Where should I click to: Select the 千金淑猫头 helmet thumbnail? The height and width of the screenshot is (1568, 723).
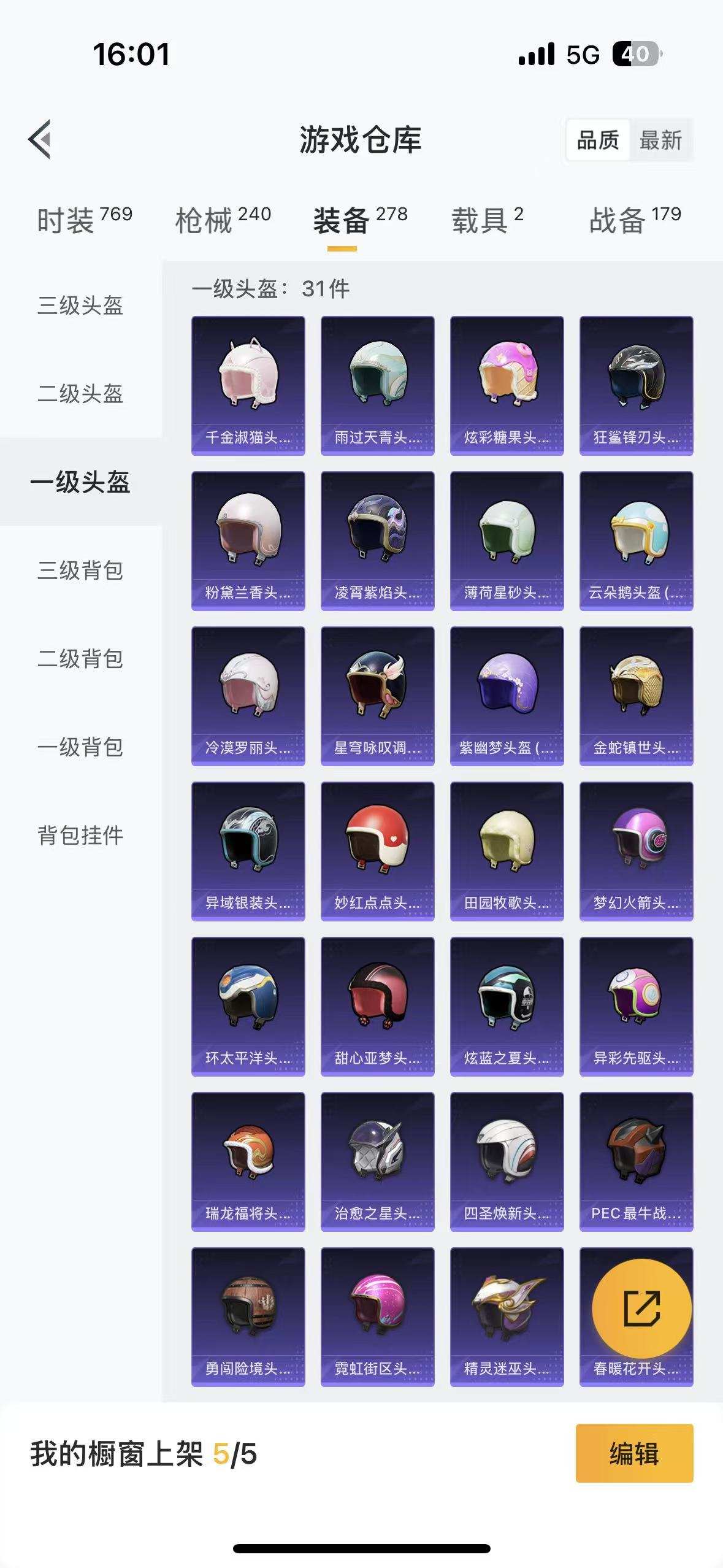pyautogui.click(x=248, y=383)
